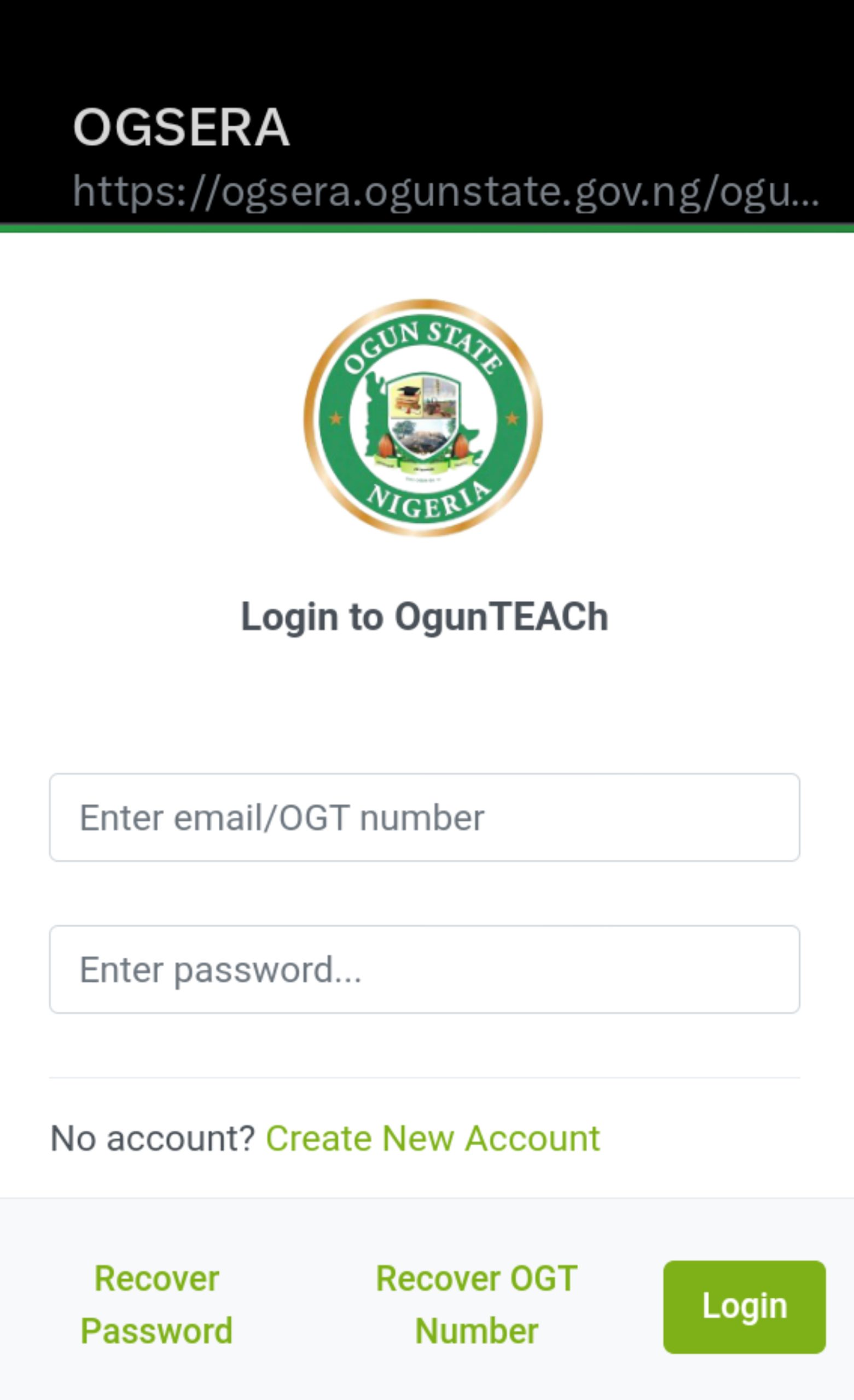
Task: Open Recover OGT Number link
Action: (477, 1304)
